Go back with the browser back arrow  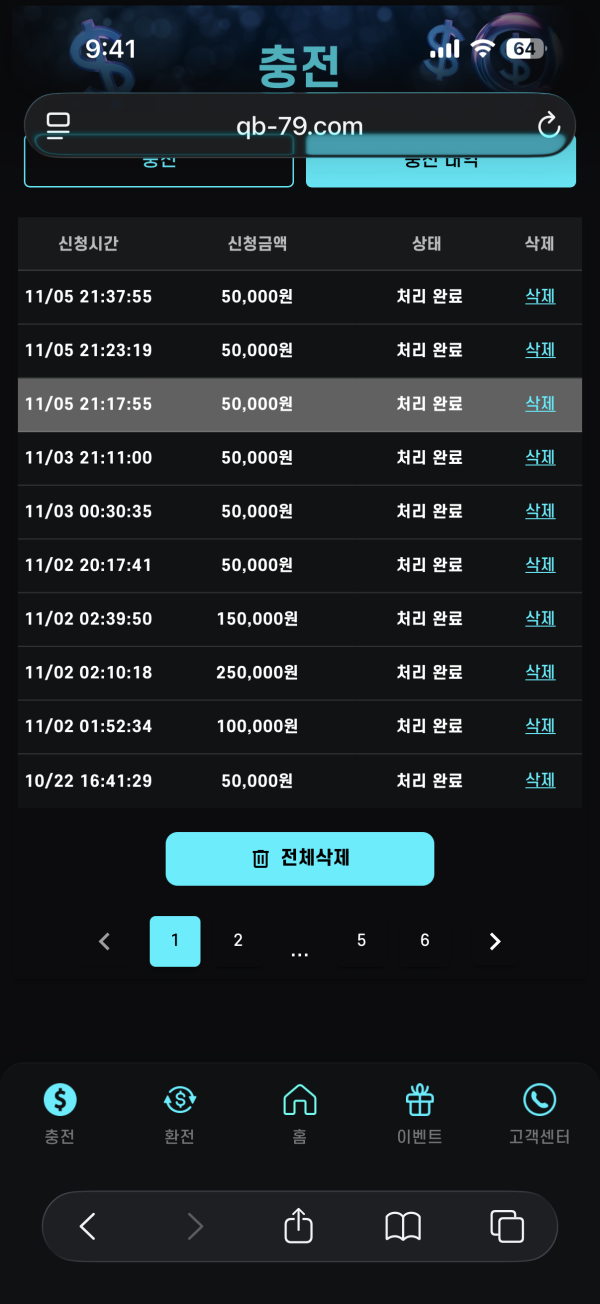click(88, 1226)
